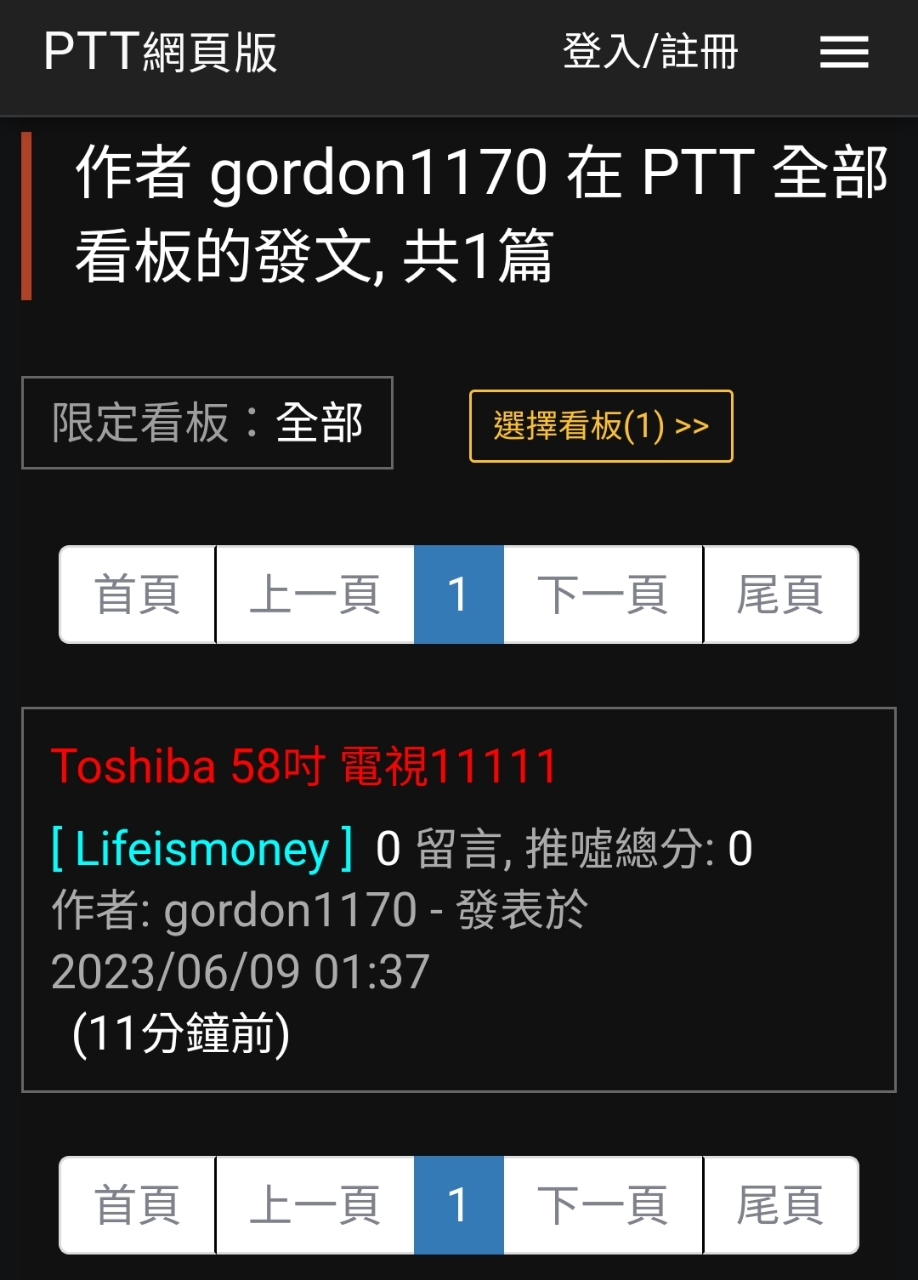Tap 尾頁 in the top pagination

pyautogui.click(x=780, y=594)
